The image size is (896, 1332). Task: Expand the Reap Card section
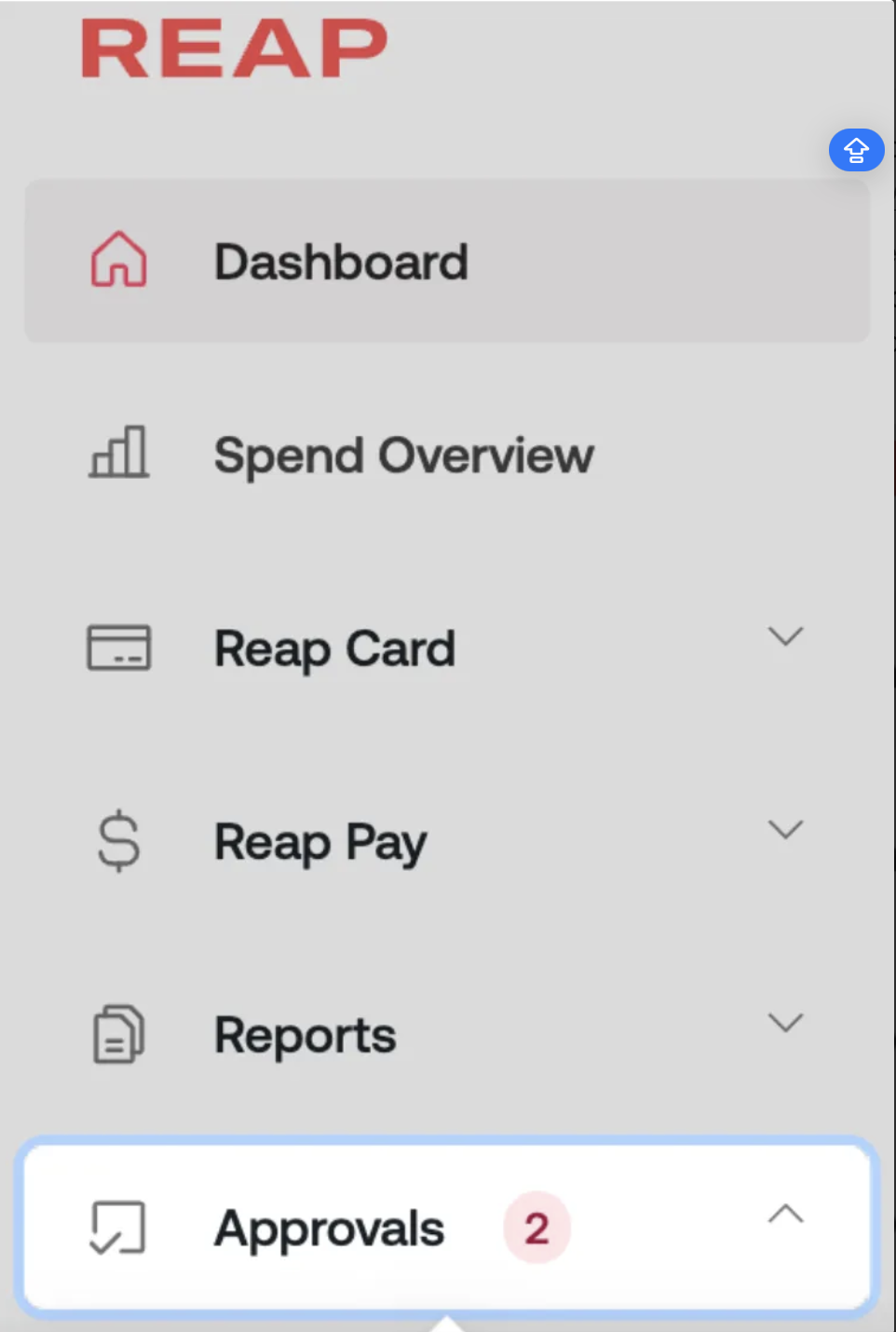point(785,637)
